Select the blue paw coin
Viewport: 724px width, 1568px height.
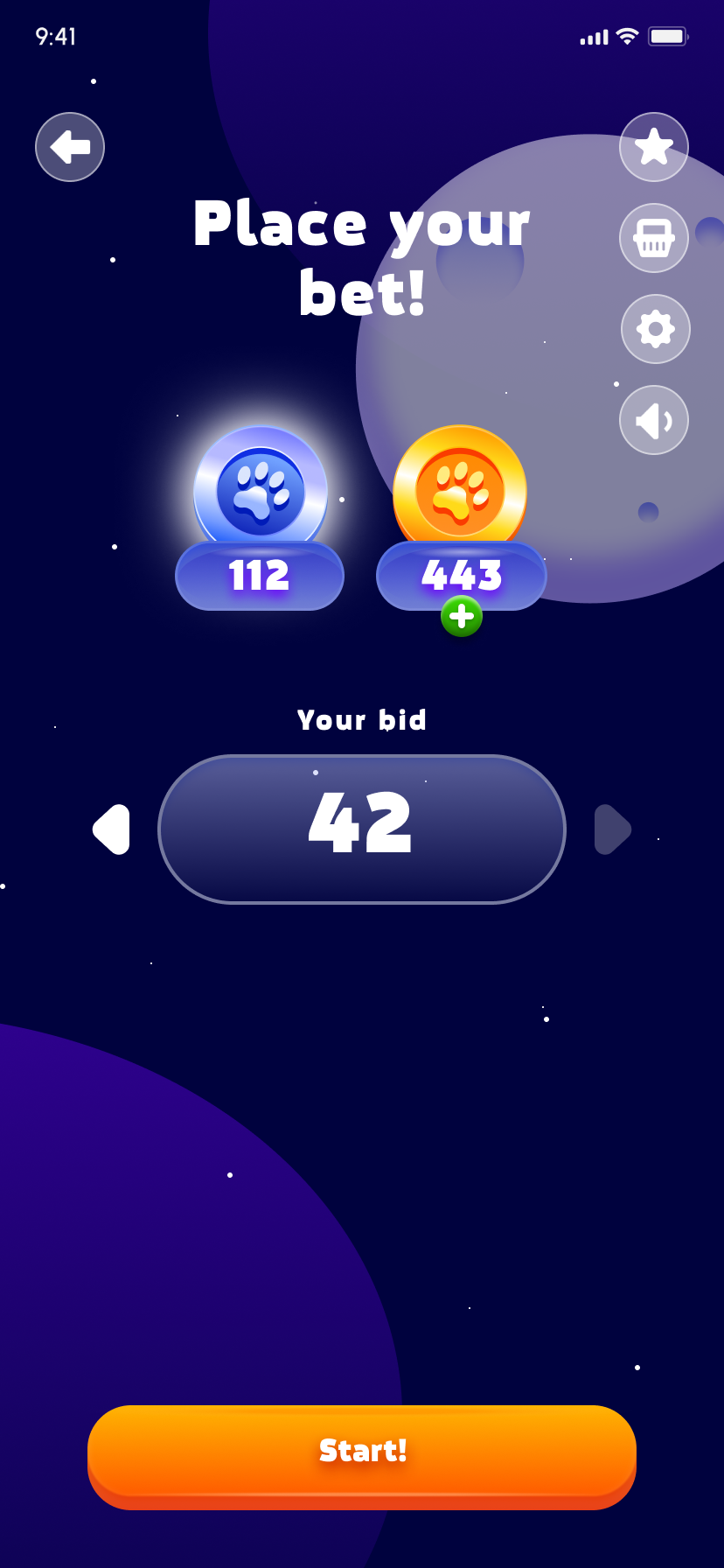(x=261, y=492)
